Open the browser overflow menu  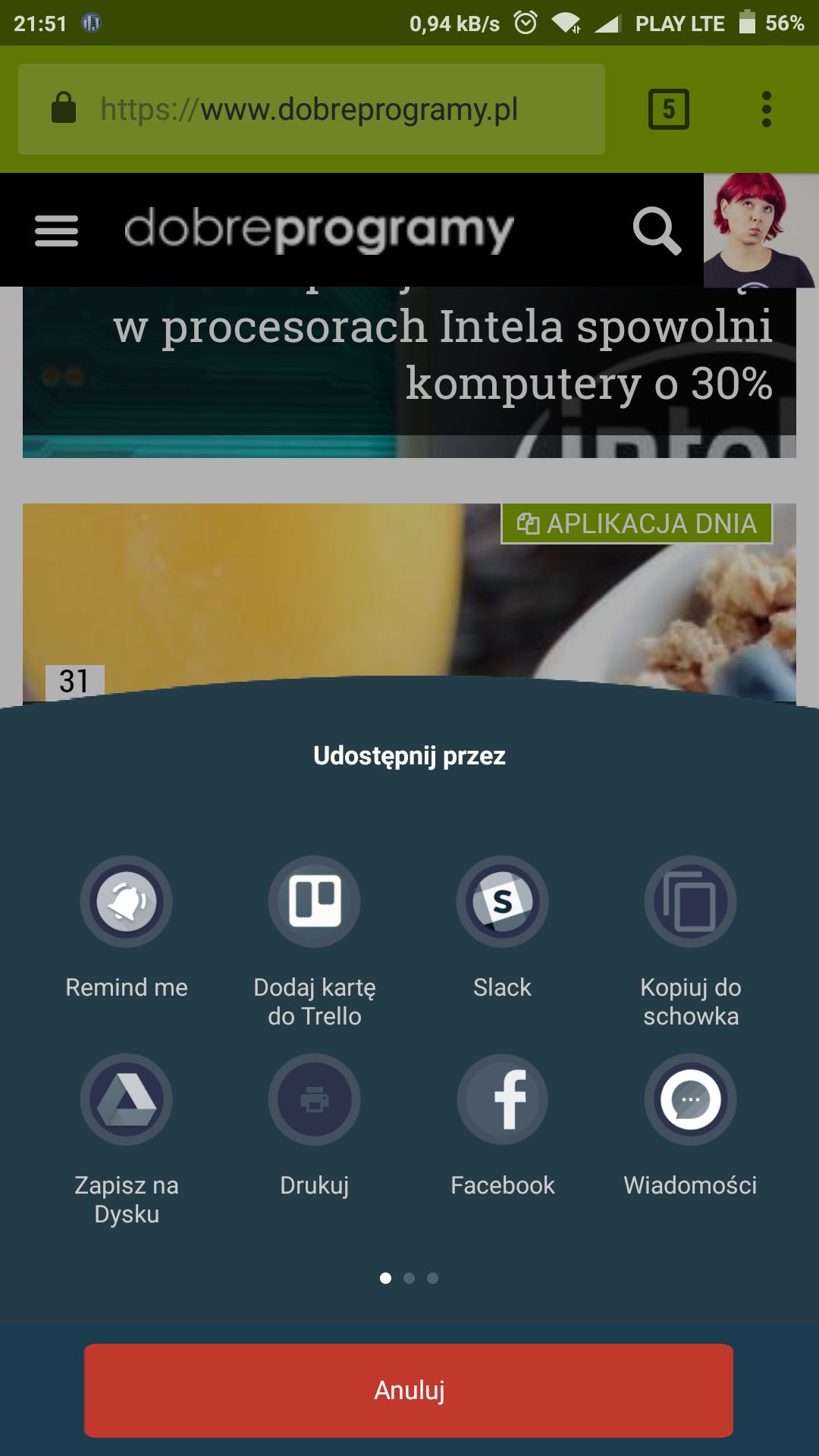point(767,109)
